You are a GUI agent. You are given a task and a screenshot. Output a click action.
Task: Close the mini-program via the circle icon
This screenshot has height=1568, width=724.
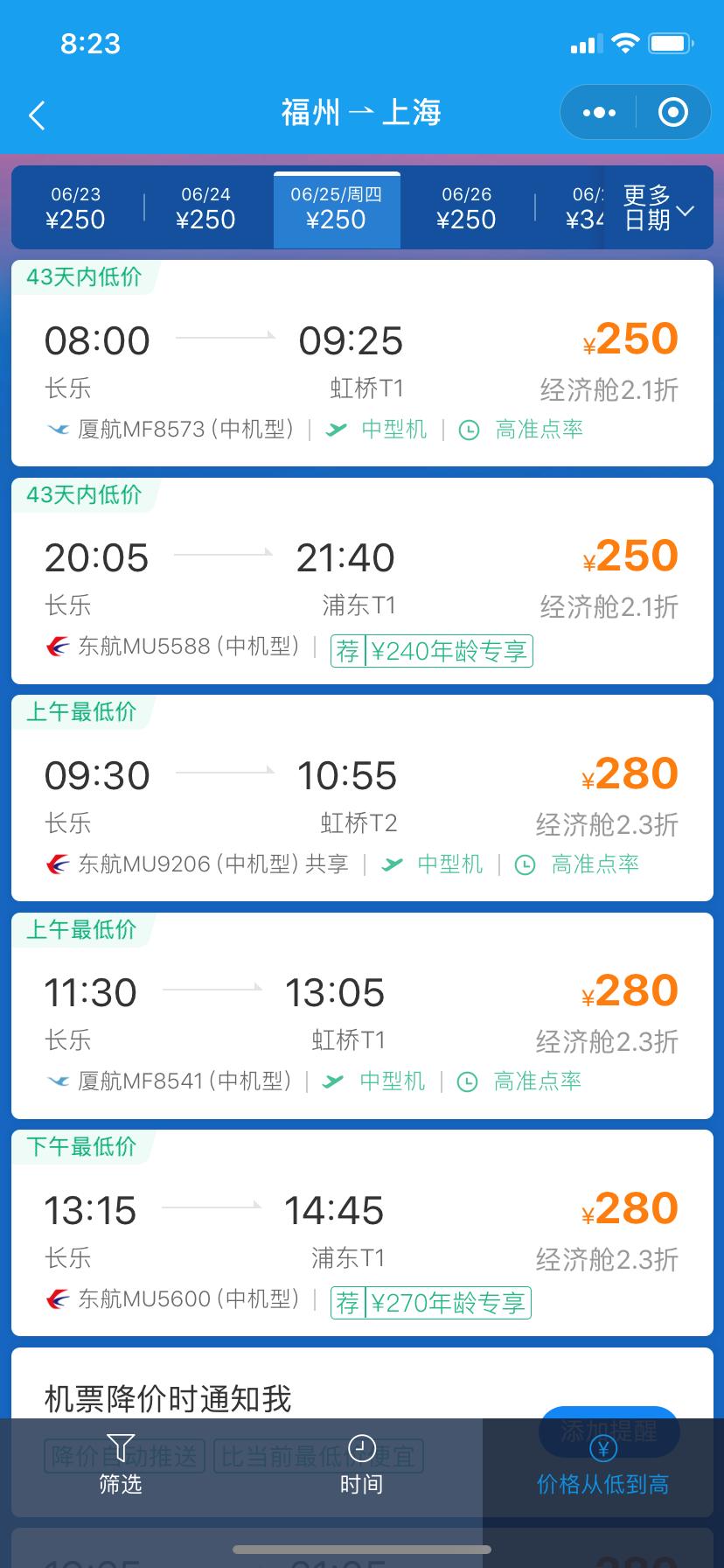(672, 112)
